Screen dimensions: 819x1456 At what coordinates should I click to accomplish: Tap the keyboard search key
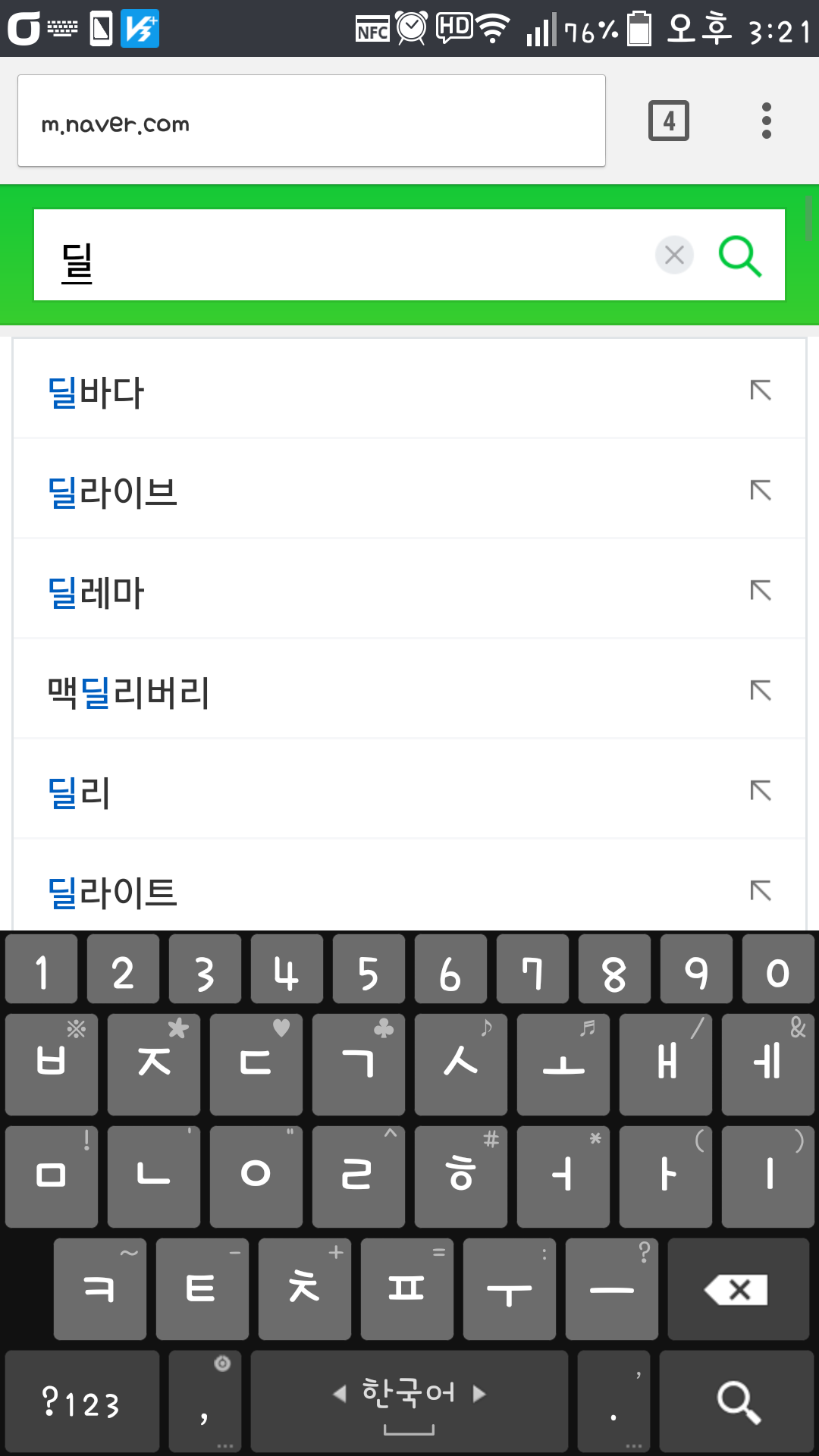pos(737,1401)
